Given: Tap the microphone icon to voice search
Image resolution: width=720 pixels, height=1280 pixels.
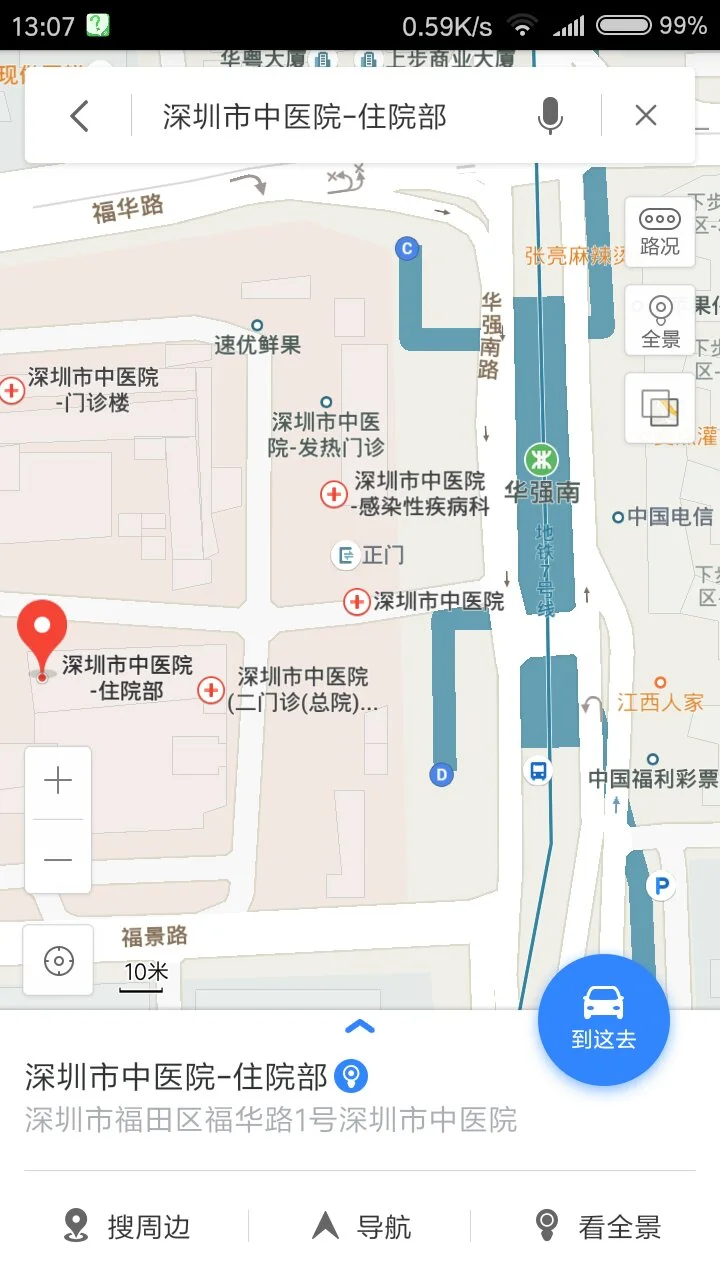Looking at the screenshot, I should coord(549,115).
